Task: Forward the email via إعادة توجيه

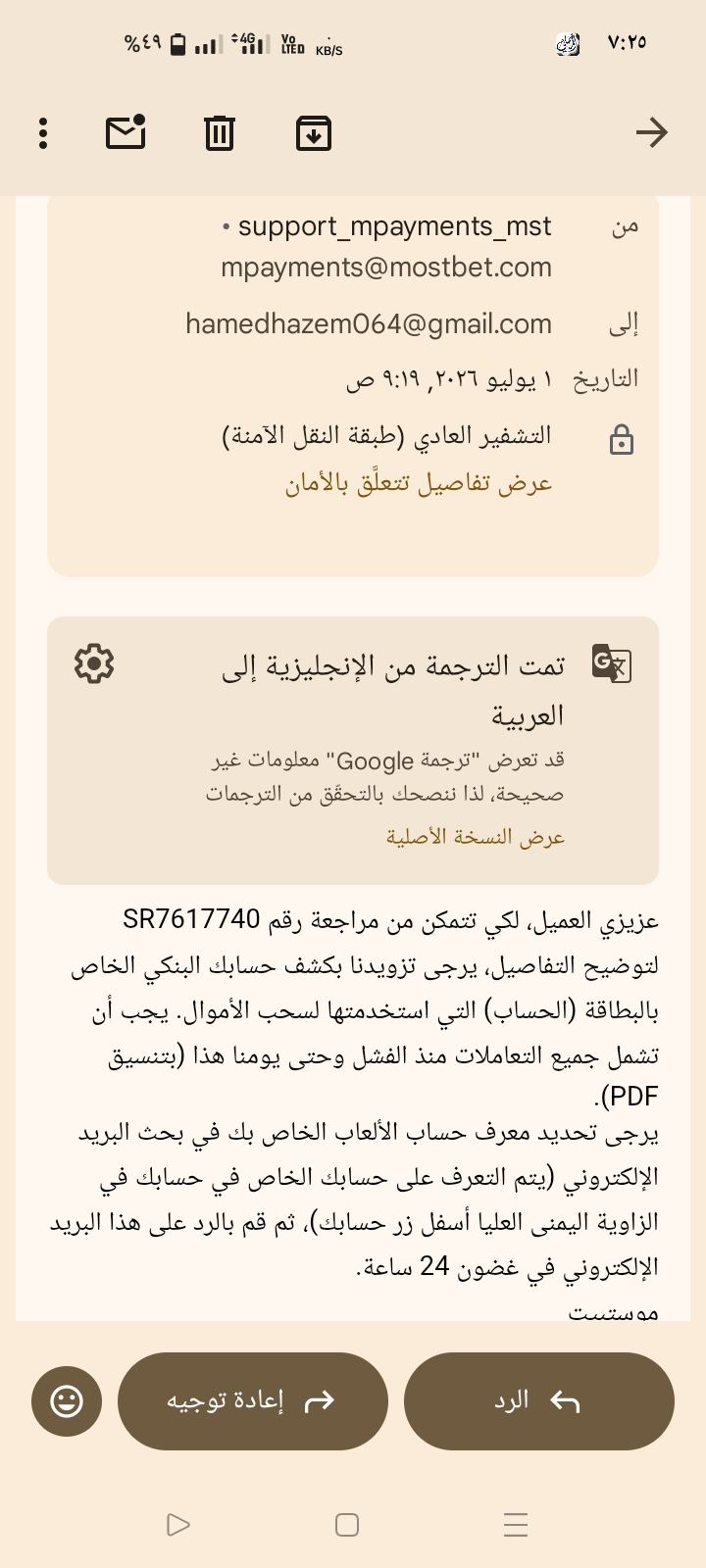Action: click(x=253, y=1401)
